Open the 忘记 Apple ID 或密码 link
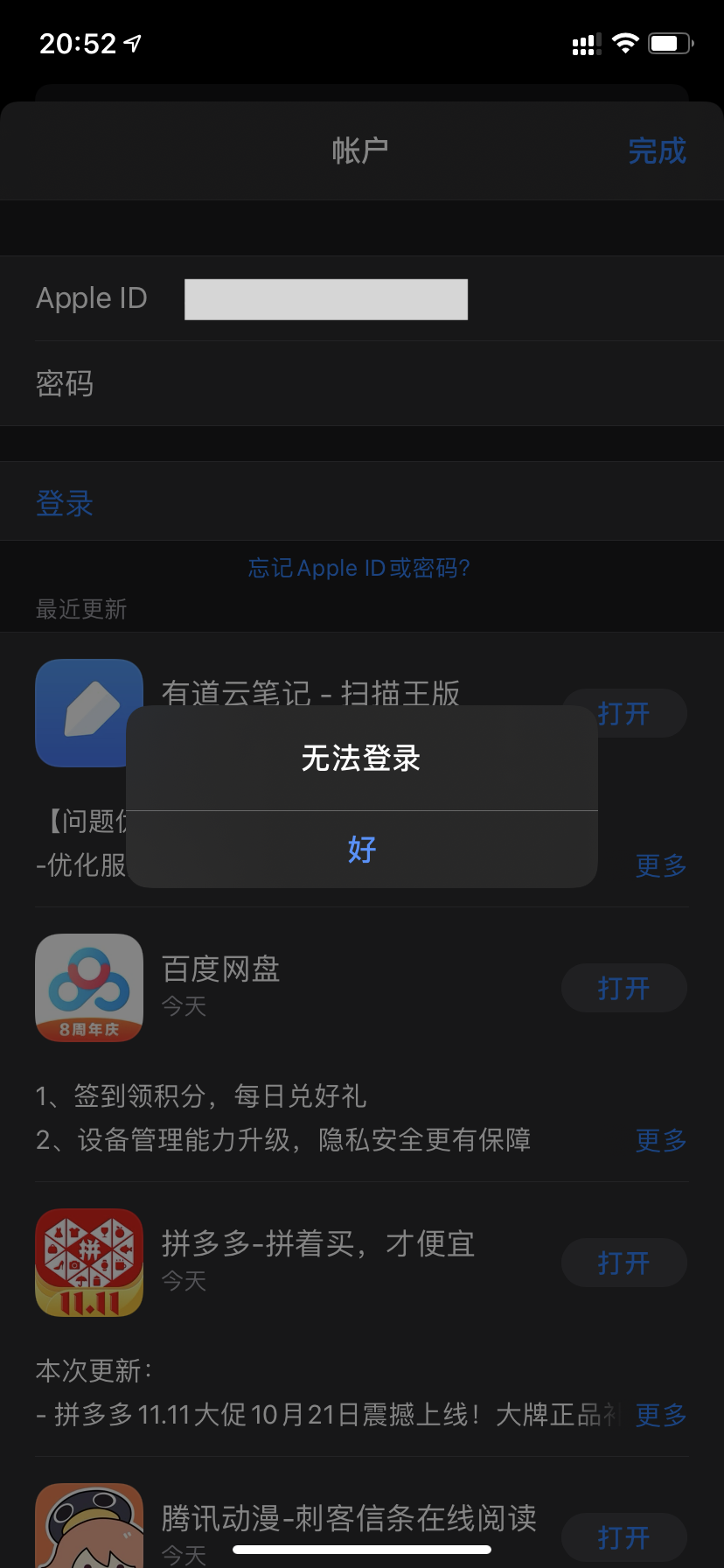 click(x=359, y=568)
